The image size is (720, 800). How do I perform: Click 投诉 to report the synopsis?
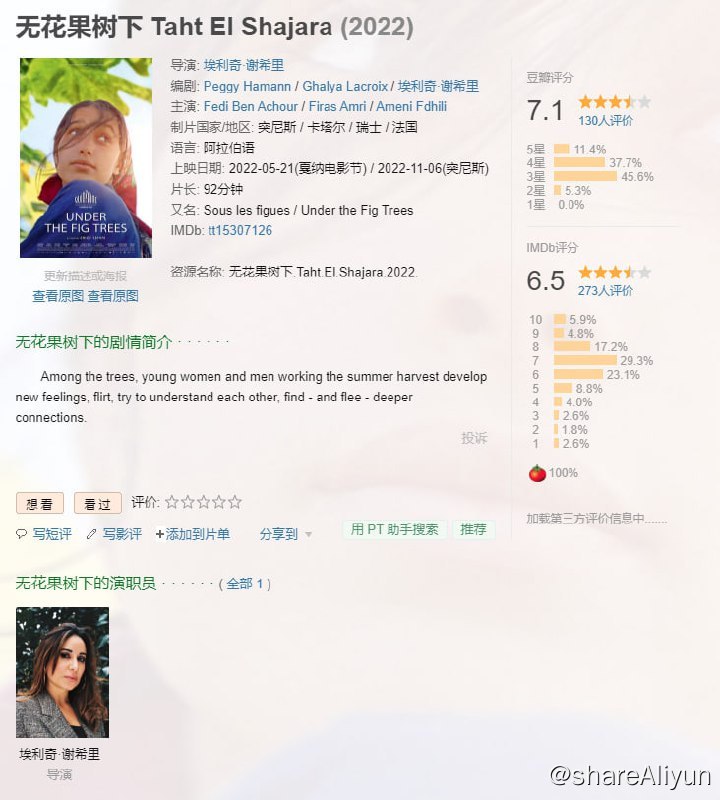[x=472, y=440]
